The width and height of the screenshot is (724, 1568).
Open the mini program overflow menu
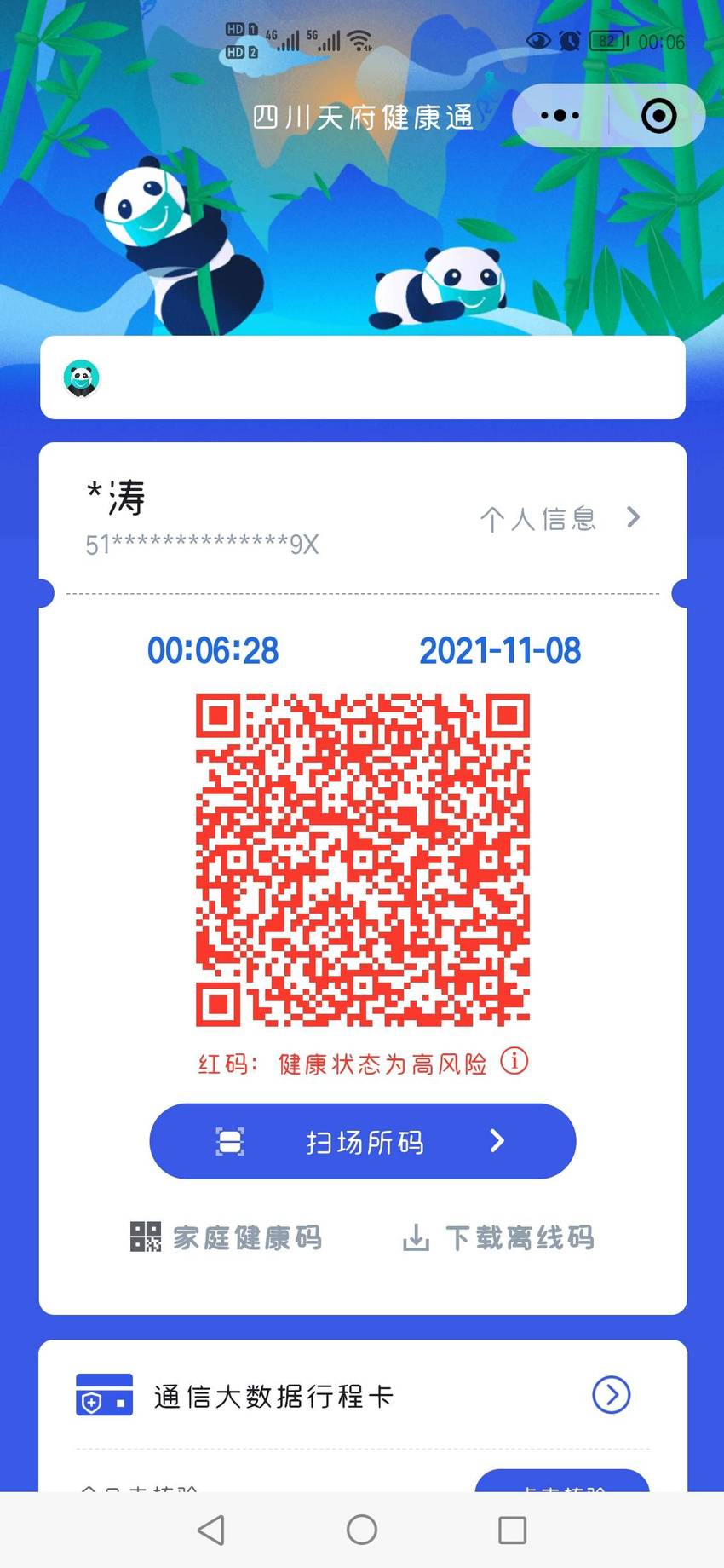[x=560, y=116]
